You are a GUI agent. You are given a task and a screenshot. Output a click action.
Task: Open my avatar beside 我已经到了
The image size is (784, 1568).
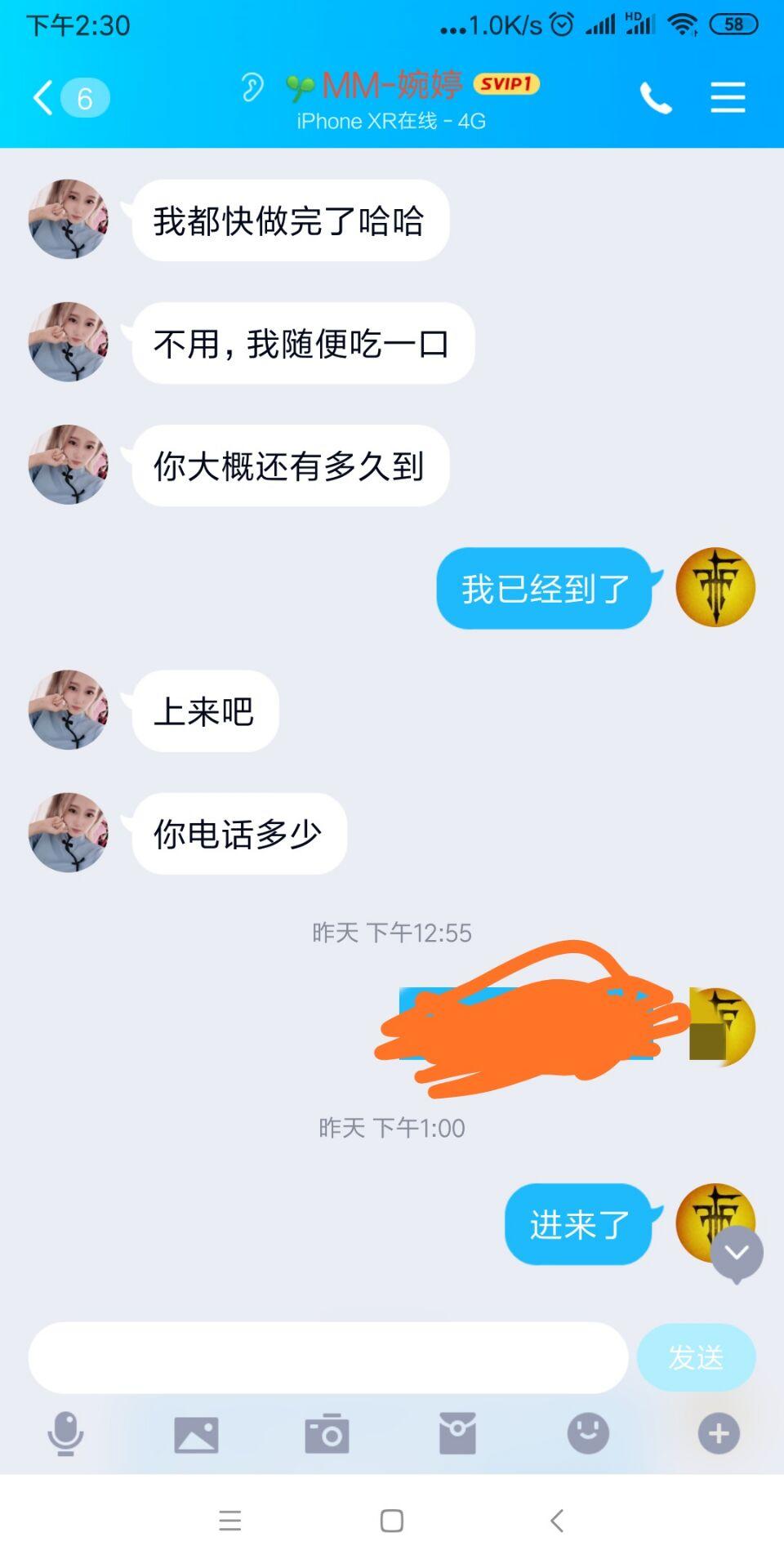point(715,587)
